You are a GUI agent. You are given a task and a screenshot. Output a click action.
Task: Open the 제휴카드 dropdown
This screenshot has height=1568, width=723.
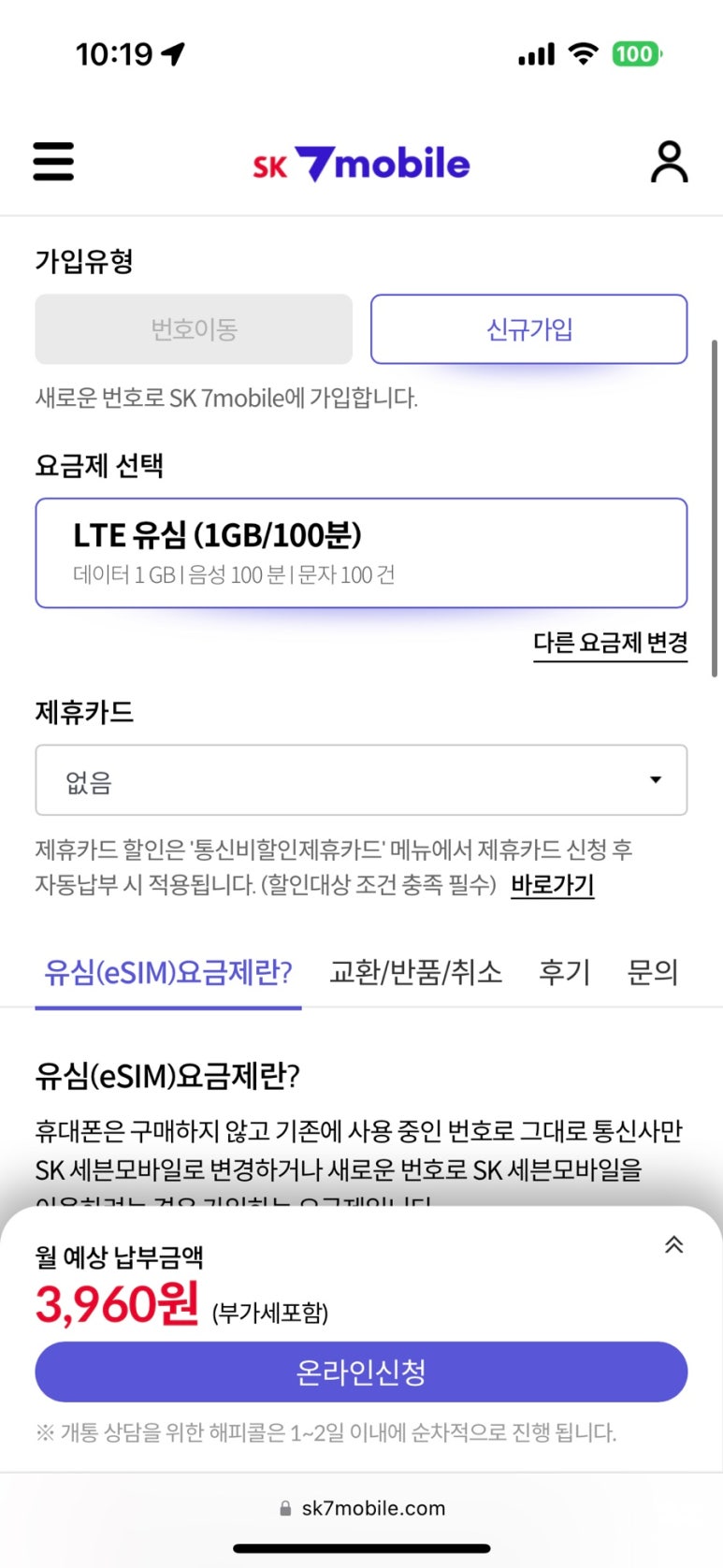(361, 780)
